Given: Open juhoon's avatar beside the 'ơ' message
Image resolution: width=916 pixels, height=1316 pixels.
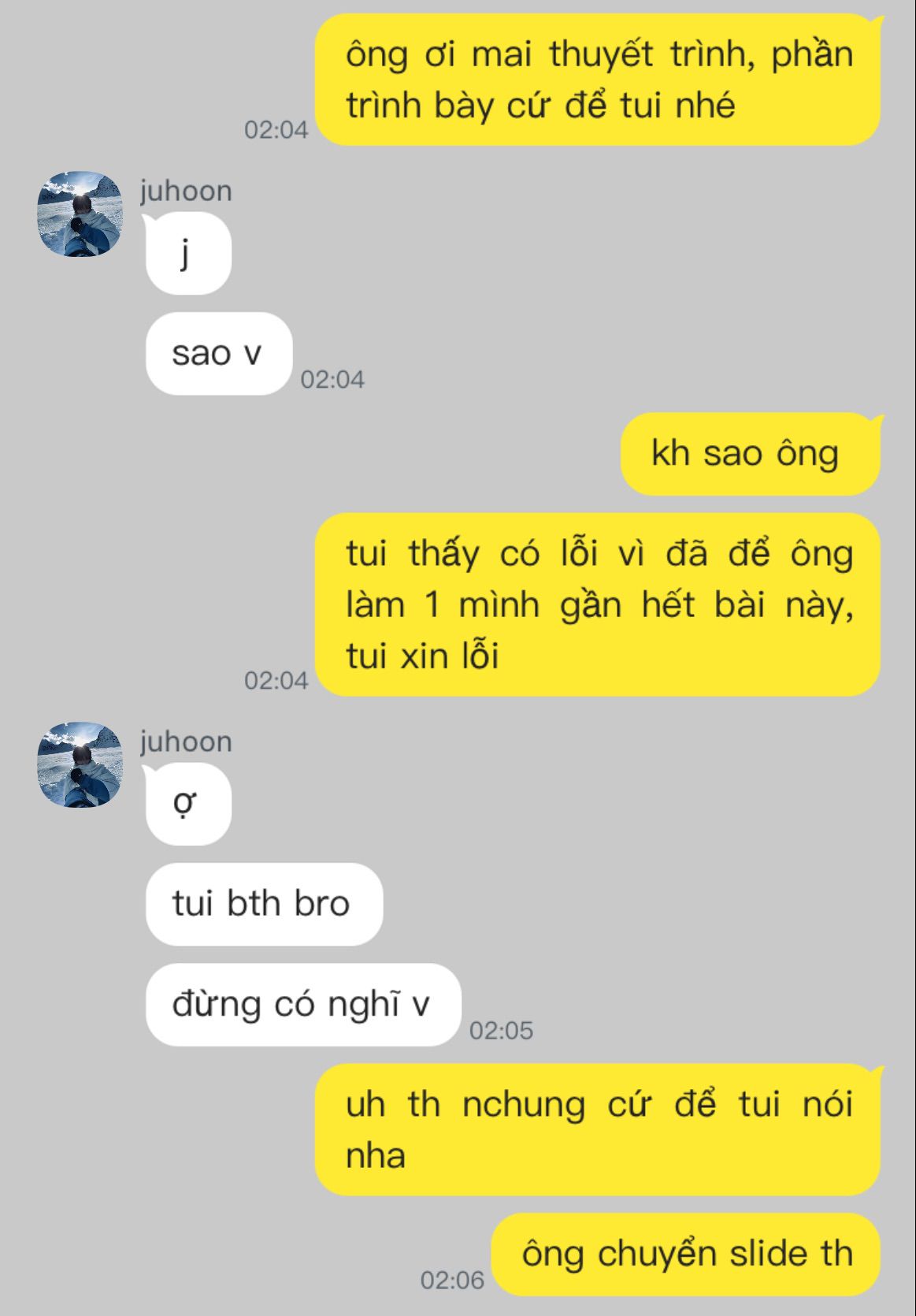Looking at the screenshot, I should [x=80, y=764].
